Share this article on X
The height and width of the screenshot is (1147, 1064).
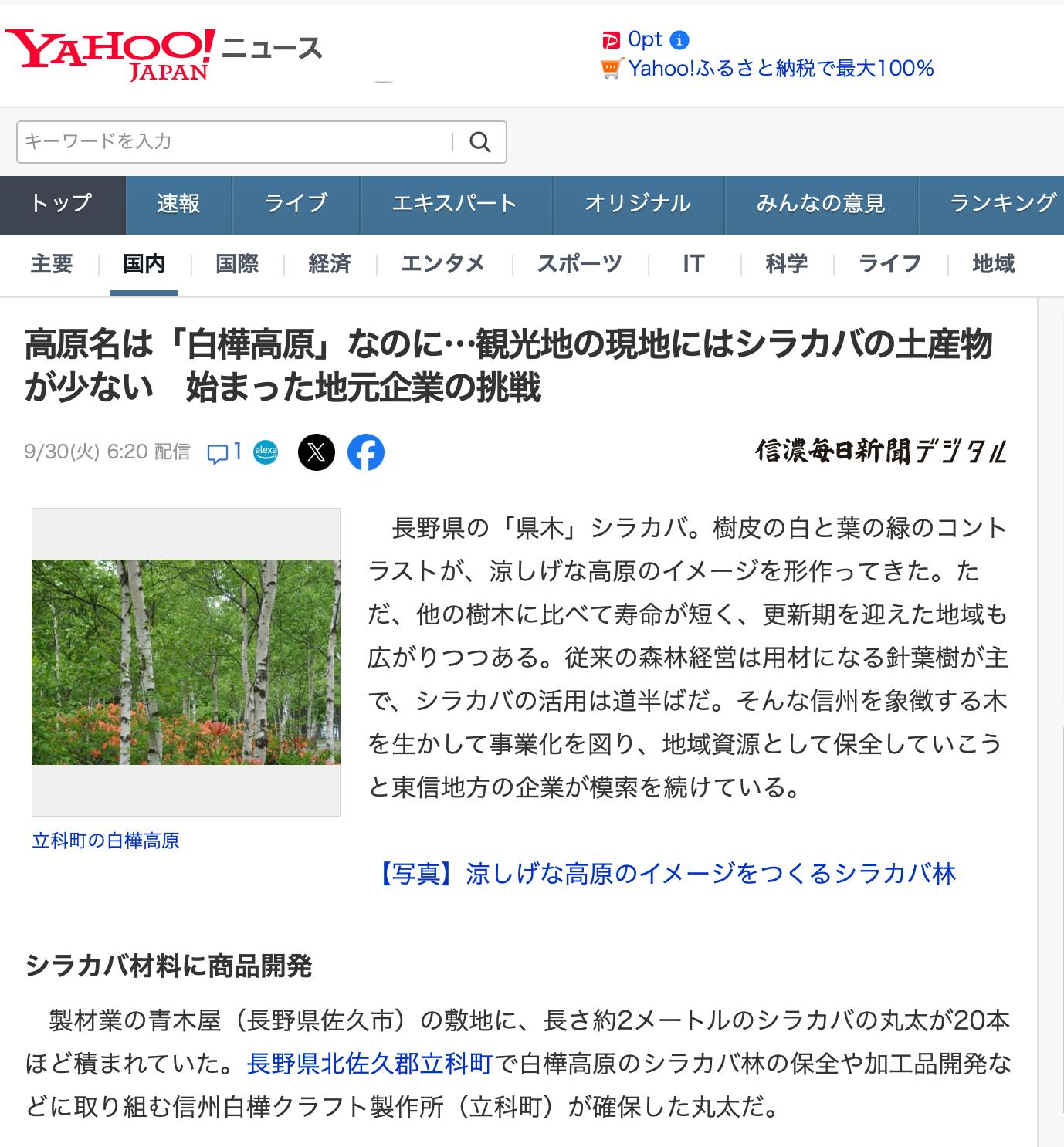click(x=317, y=452)
